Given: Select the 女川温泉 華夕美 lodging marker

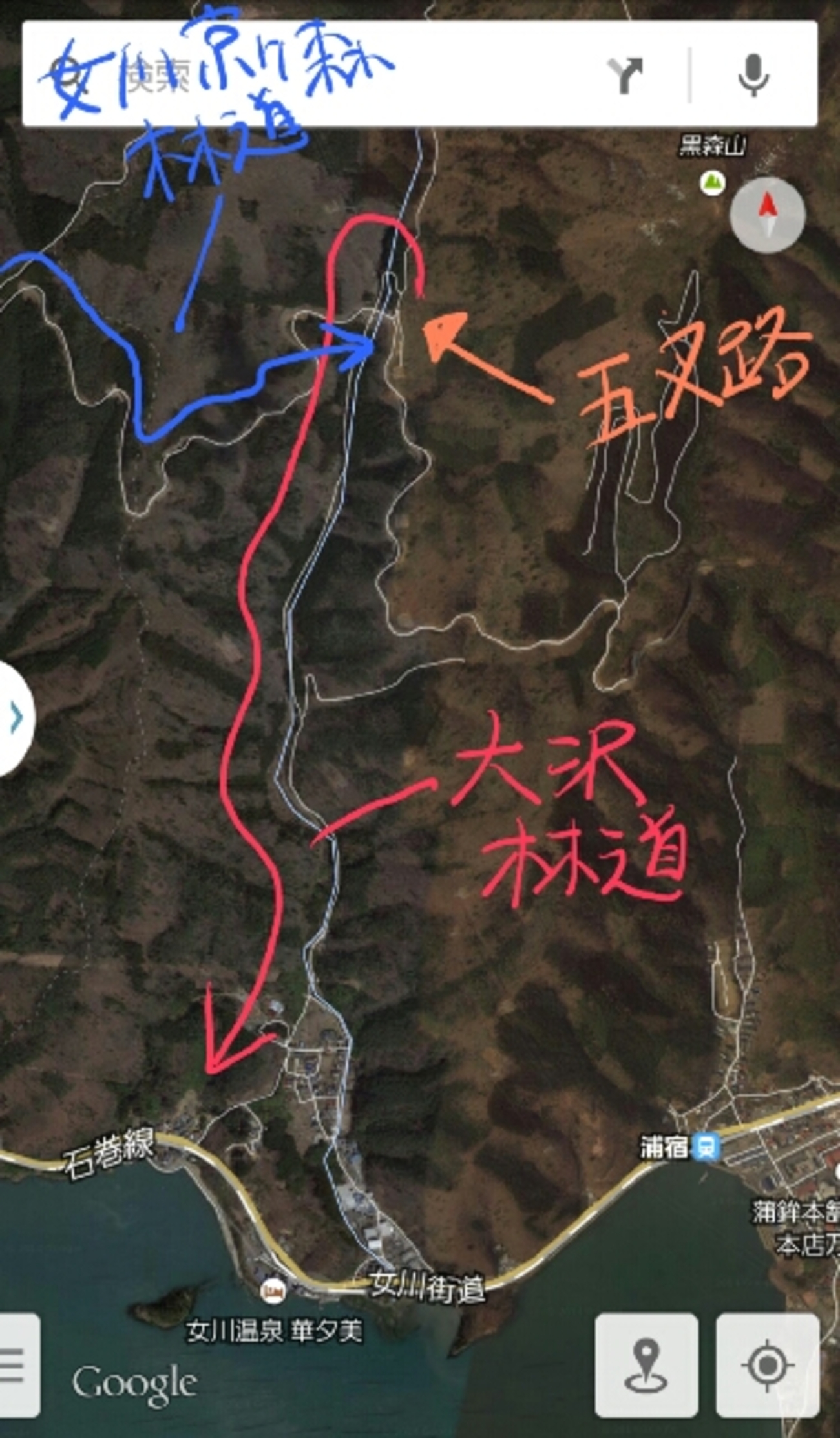Looking at the screenshot, I should (273, 1291).
